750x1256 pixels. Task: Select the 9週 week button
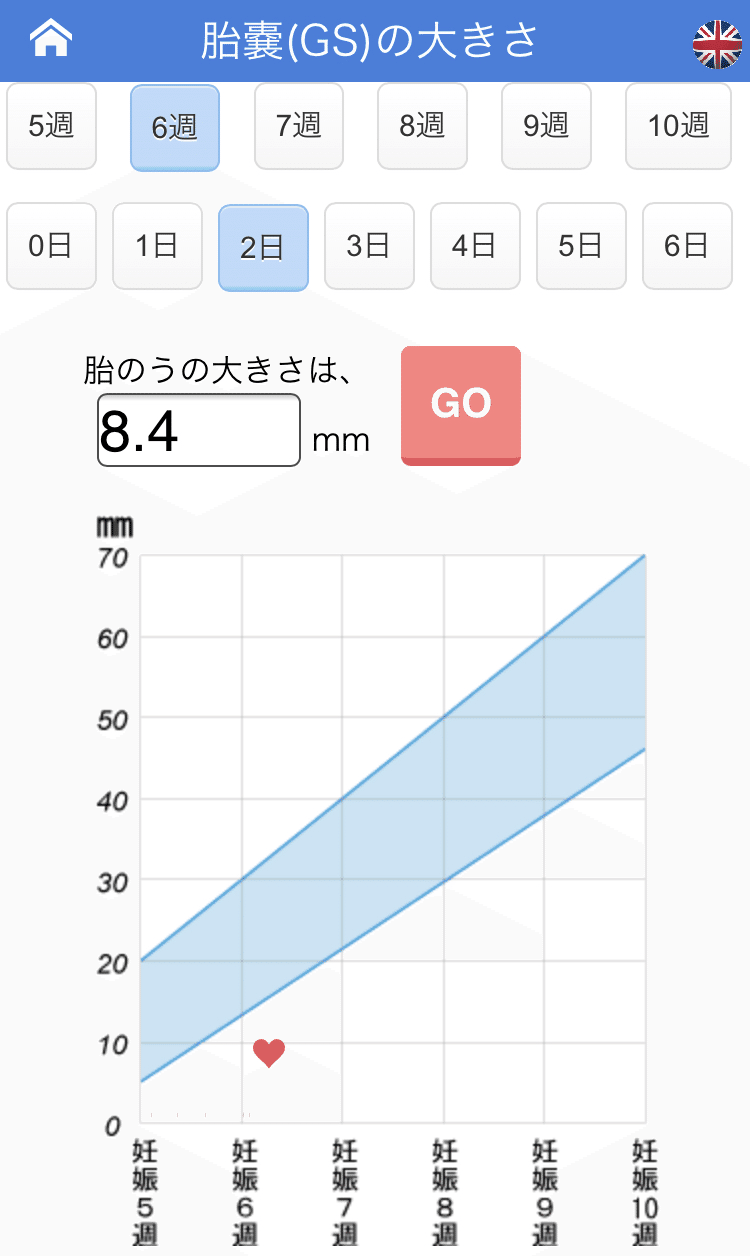546,126
